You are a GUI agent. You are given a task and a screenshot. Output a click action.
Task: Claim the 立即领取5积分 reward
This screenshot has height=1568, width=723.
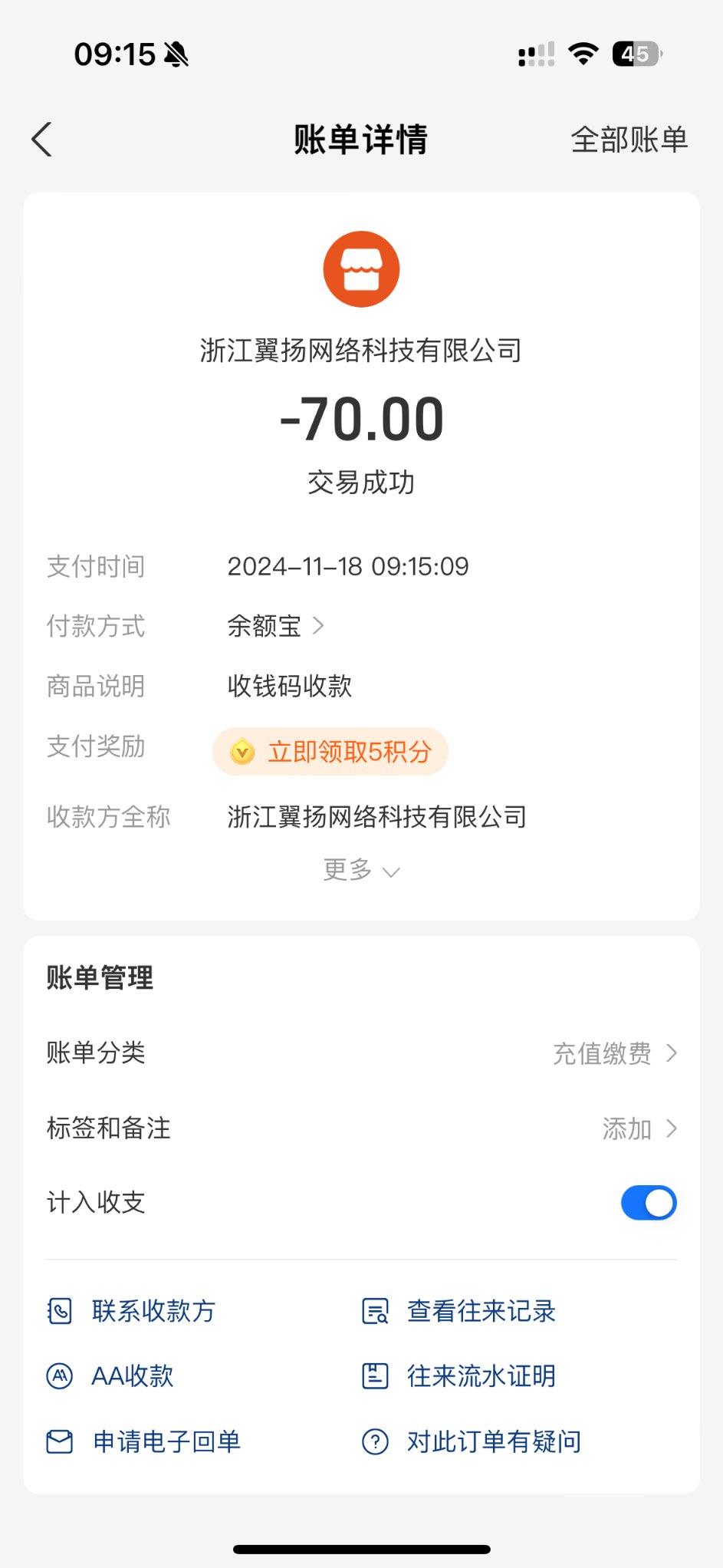[x=330, y=752]
